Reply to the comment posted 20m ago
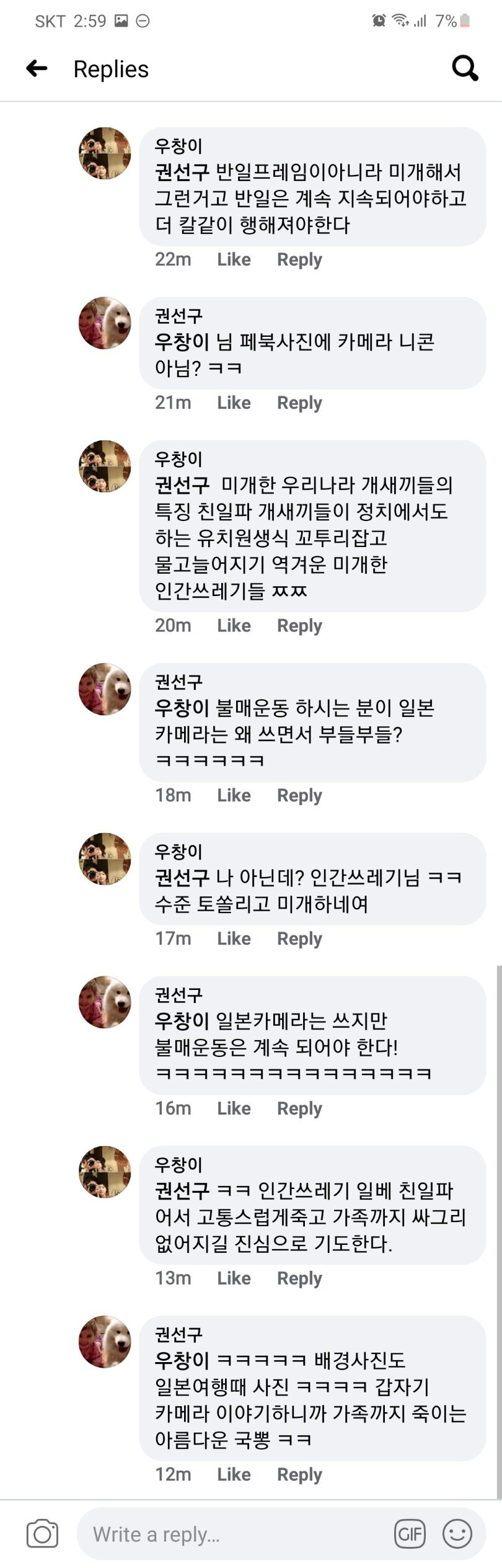 tap(299, 625)
